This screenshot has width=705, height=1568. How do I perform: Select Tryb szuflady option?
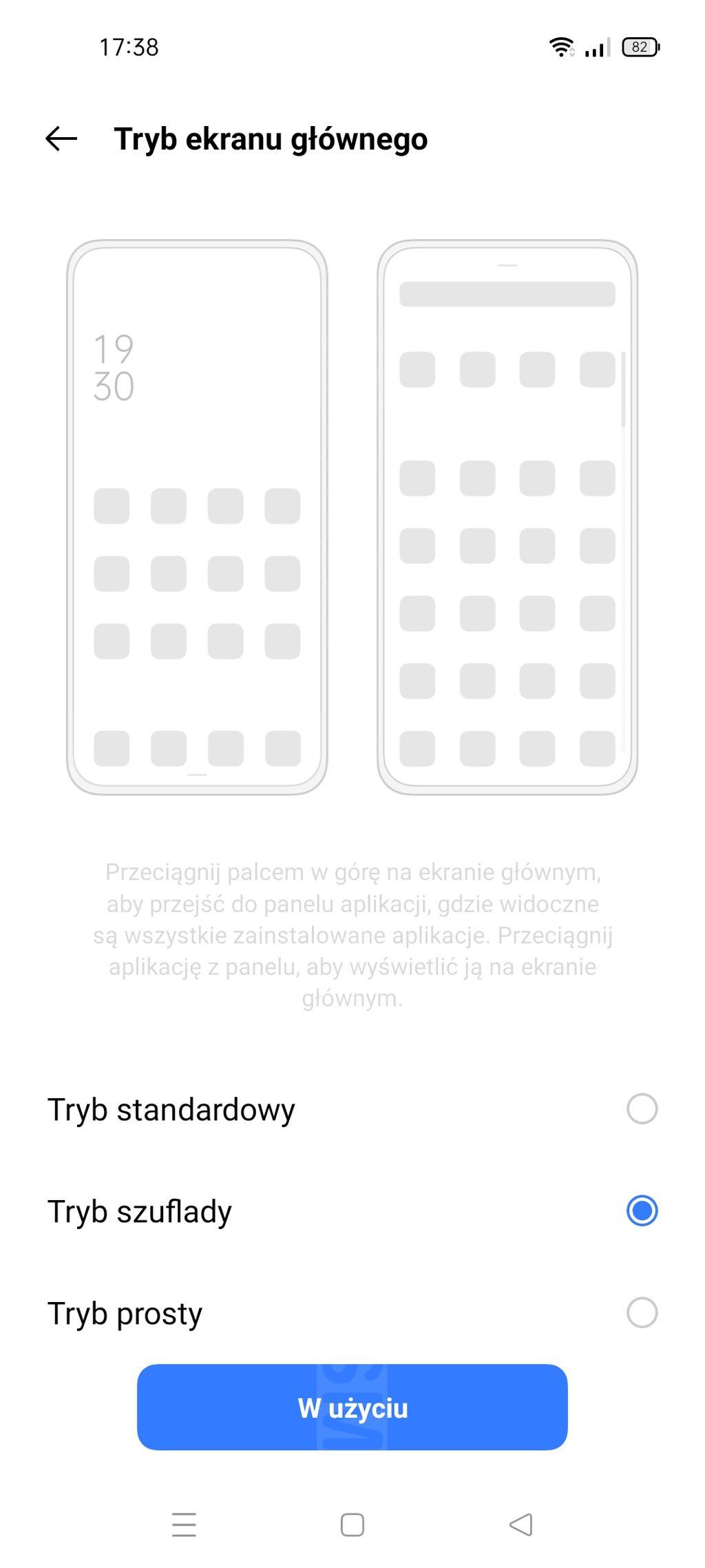coord(641,1210)
